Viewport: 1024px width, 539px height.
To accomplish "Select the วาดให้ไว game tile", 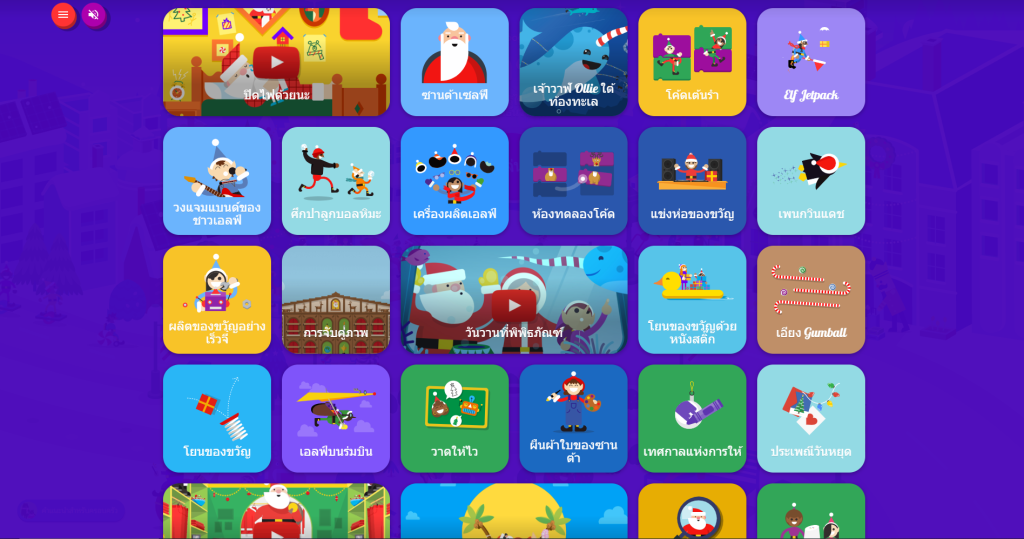I will (x=454, y=418).
